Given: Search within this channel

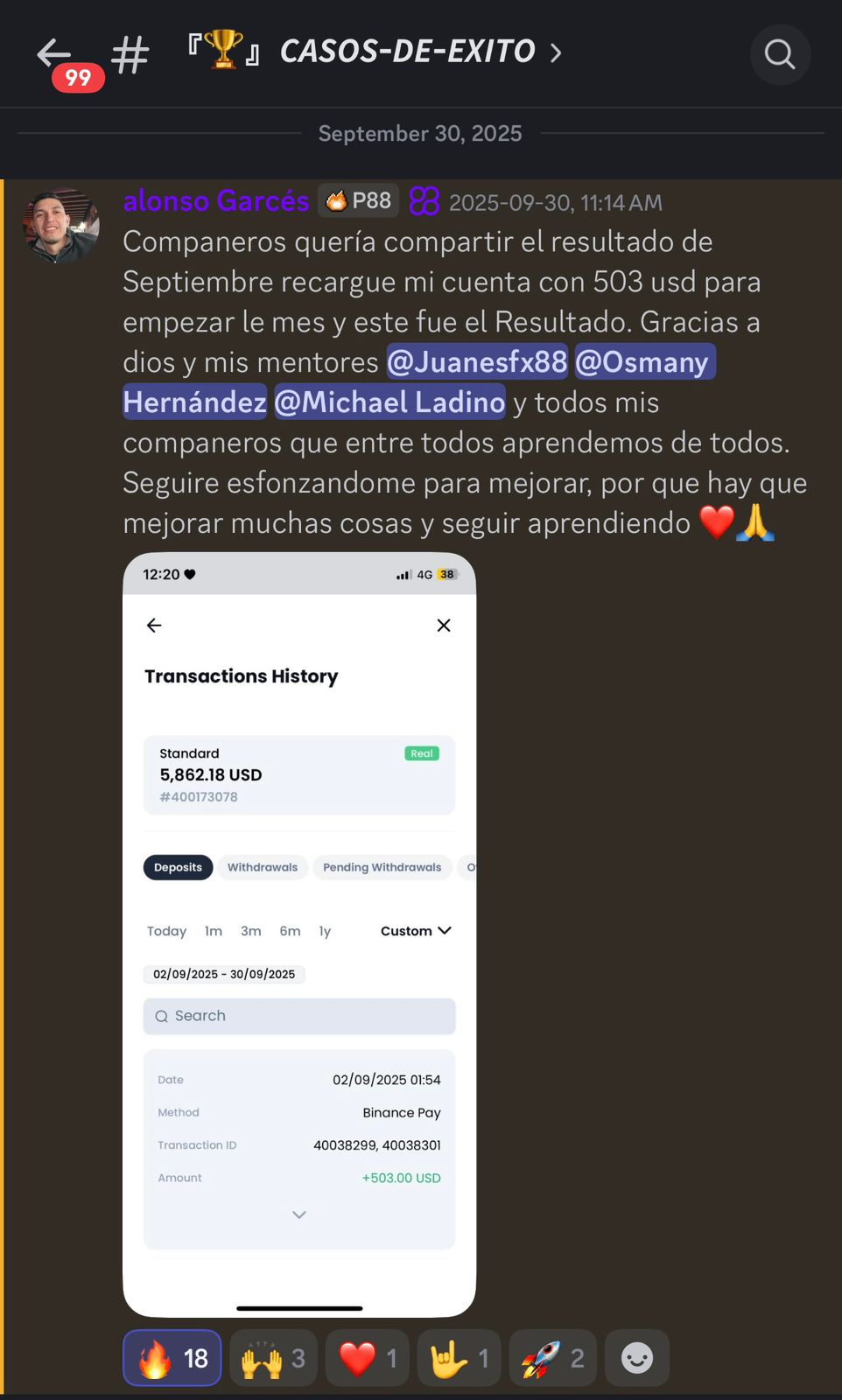Looking at the screenshot, I should (780, 54).
